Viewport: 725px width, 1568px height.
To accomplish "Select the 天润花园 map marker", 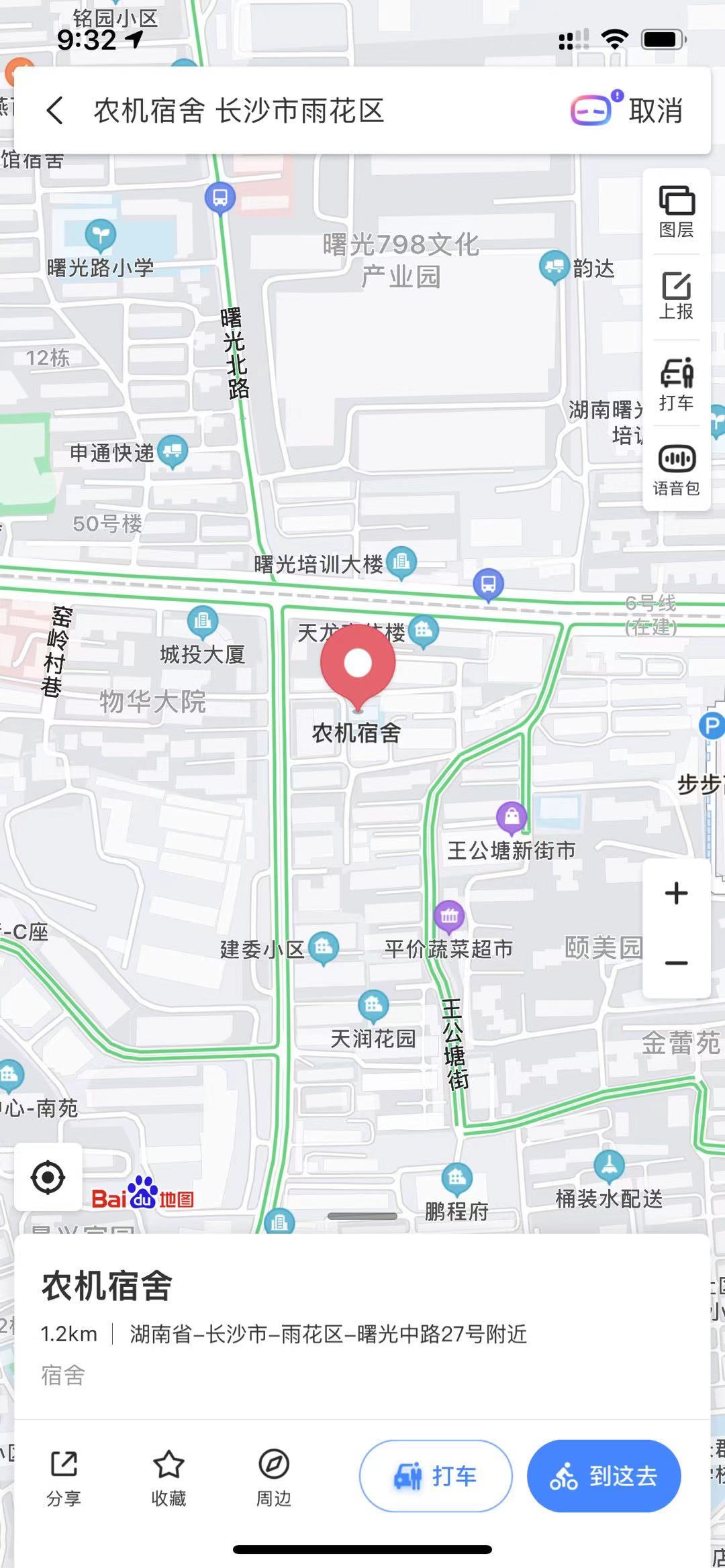I will pos(373,1005).
